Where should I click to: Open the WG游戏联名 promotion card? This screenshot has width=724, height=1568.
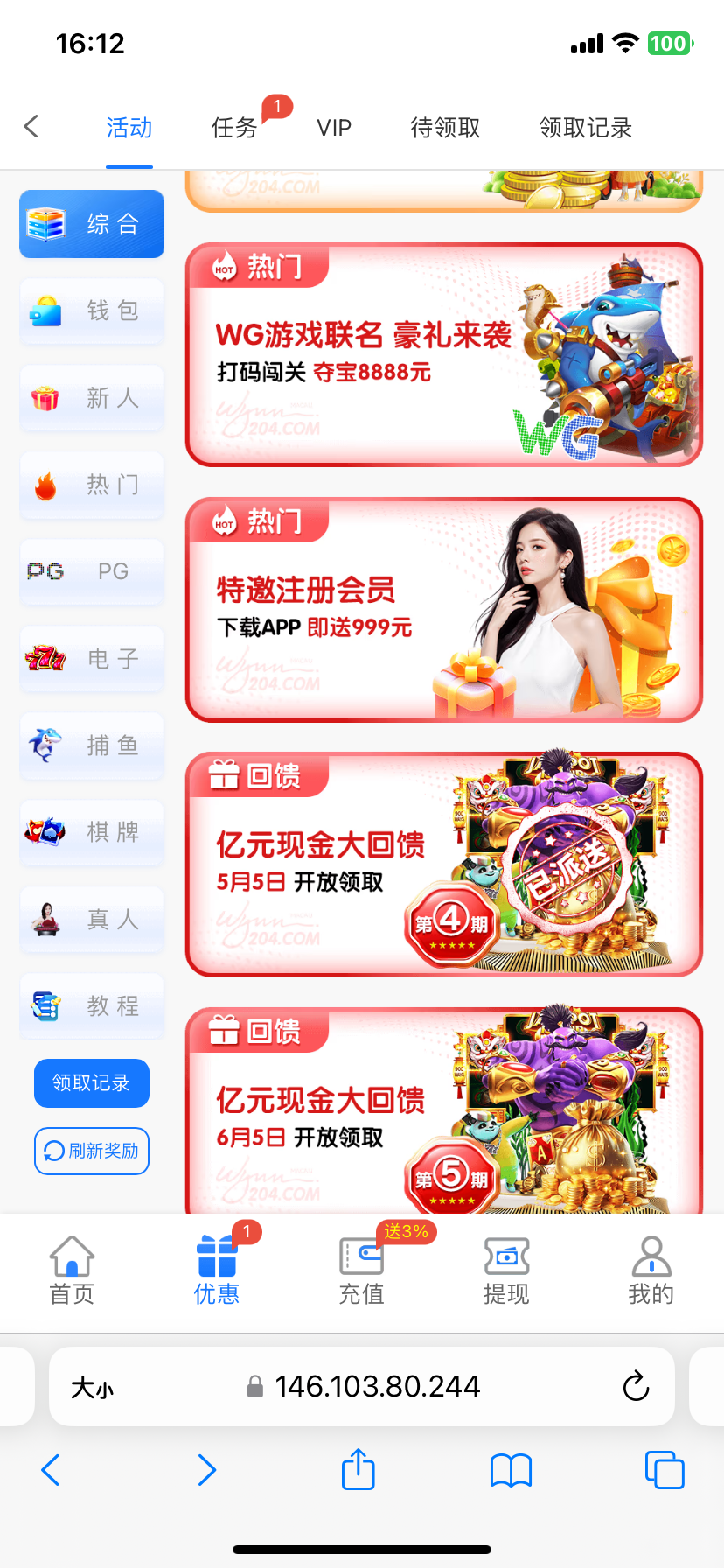click(444, 354)
